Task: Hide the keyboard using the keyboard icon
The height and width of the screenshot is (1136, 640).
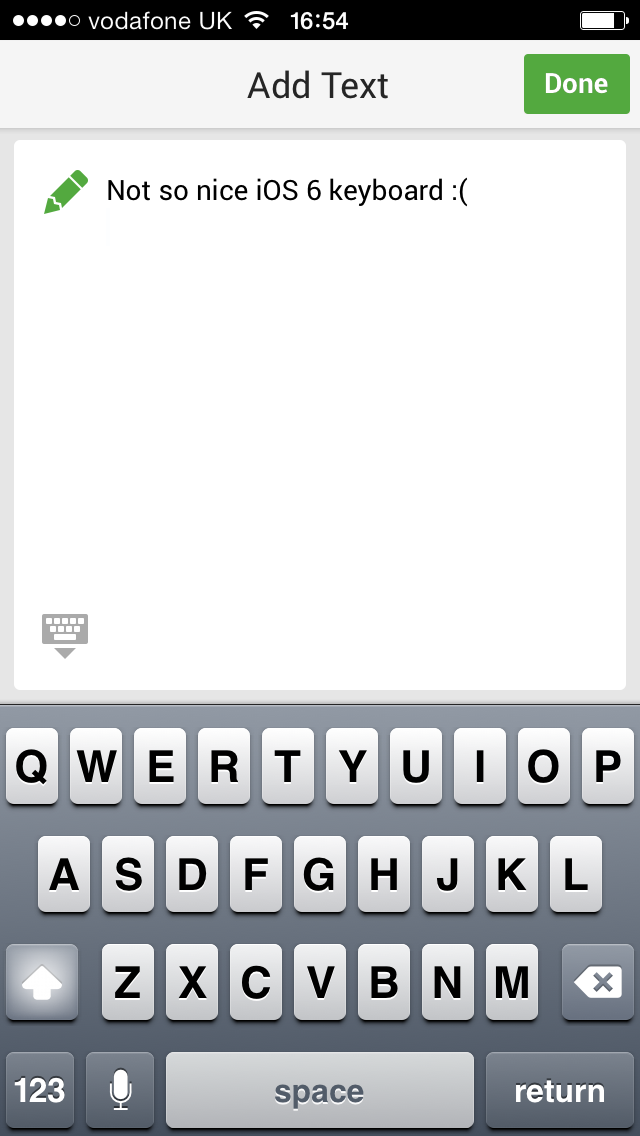Action: pyautogui.click(x=65, y=635)
